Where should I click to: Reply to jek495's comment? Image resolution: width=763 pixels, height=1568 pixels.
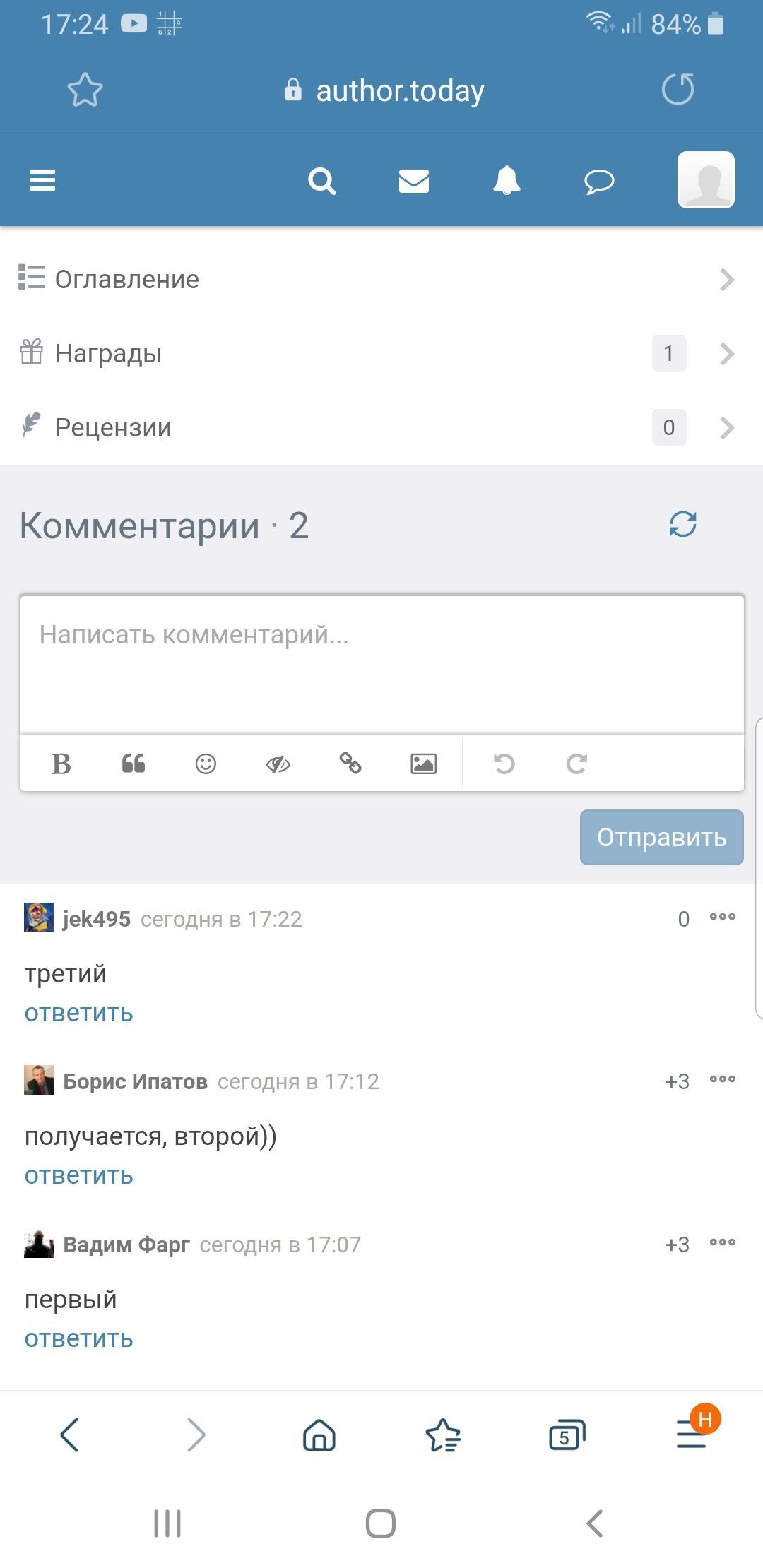click(x=79, y=1014)
